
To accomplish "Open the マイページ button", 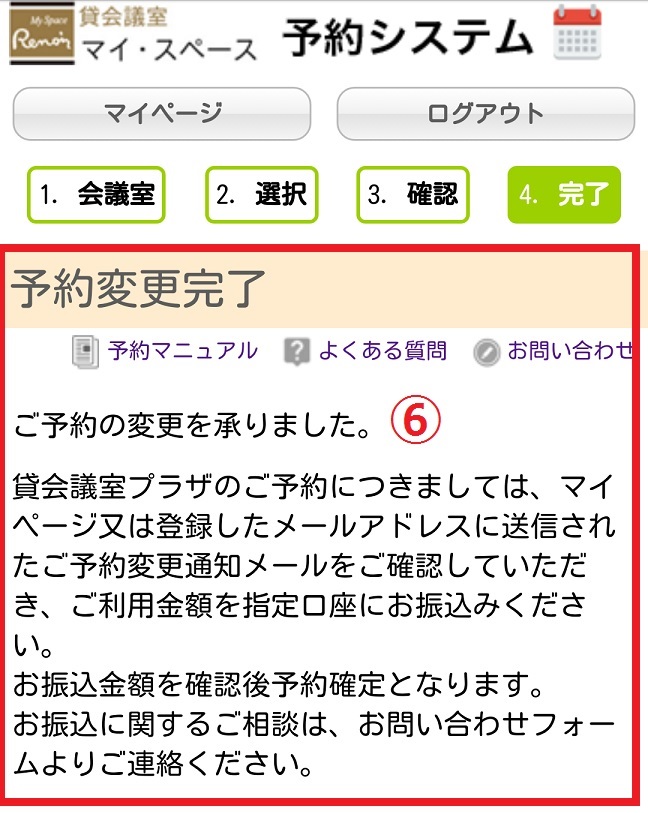I will (162, 114).
